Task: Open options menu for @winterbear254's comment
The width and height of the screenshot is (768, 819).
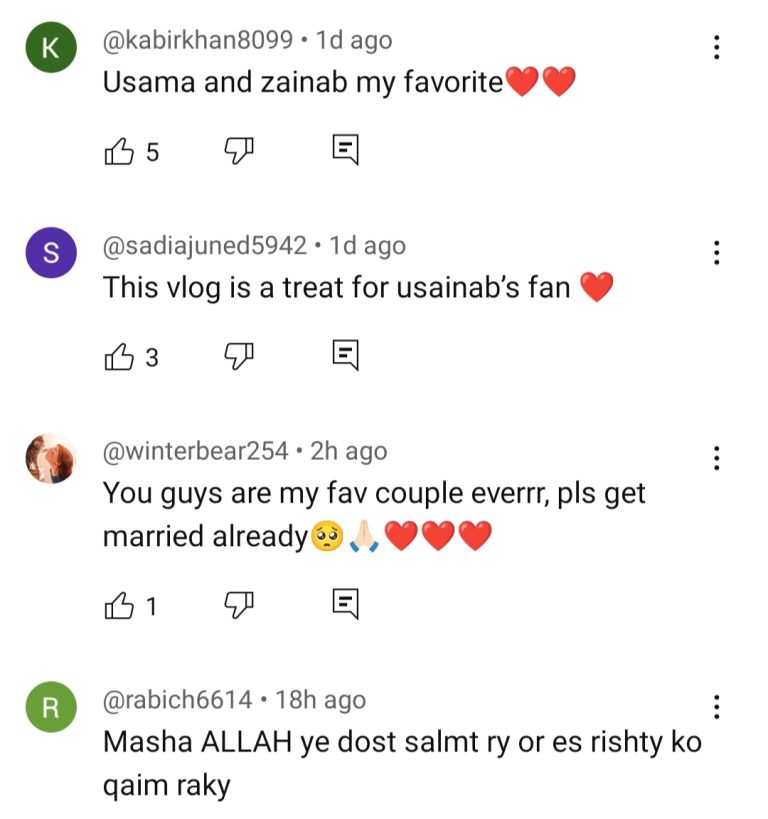Action: [716, 458]
